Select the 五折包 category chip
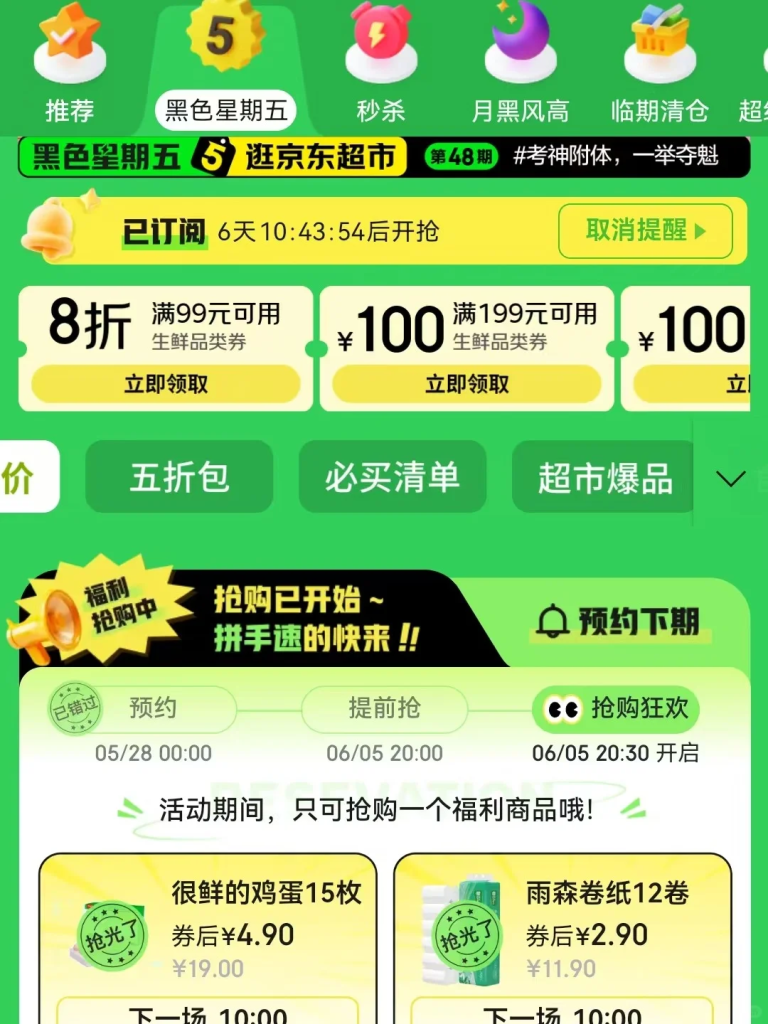Screen dimensions: 768x1024 [x=179, y=478]
